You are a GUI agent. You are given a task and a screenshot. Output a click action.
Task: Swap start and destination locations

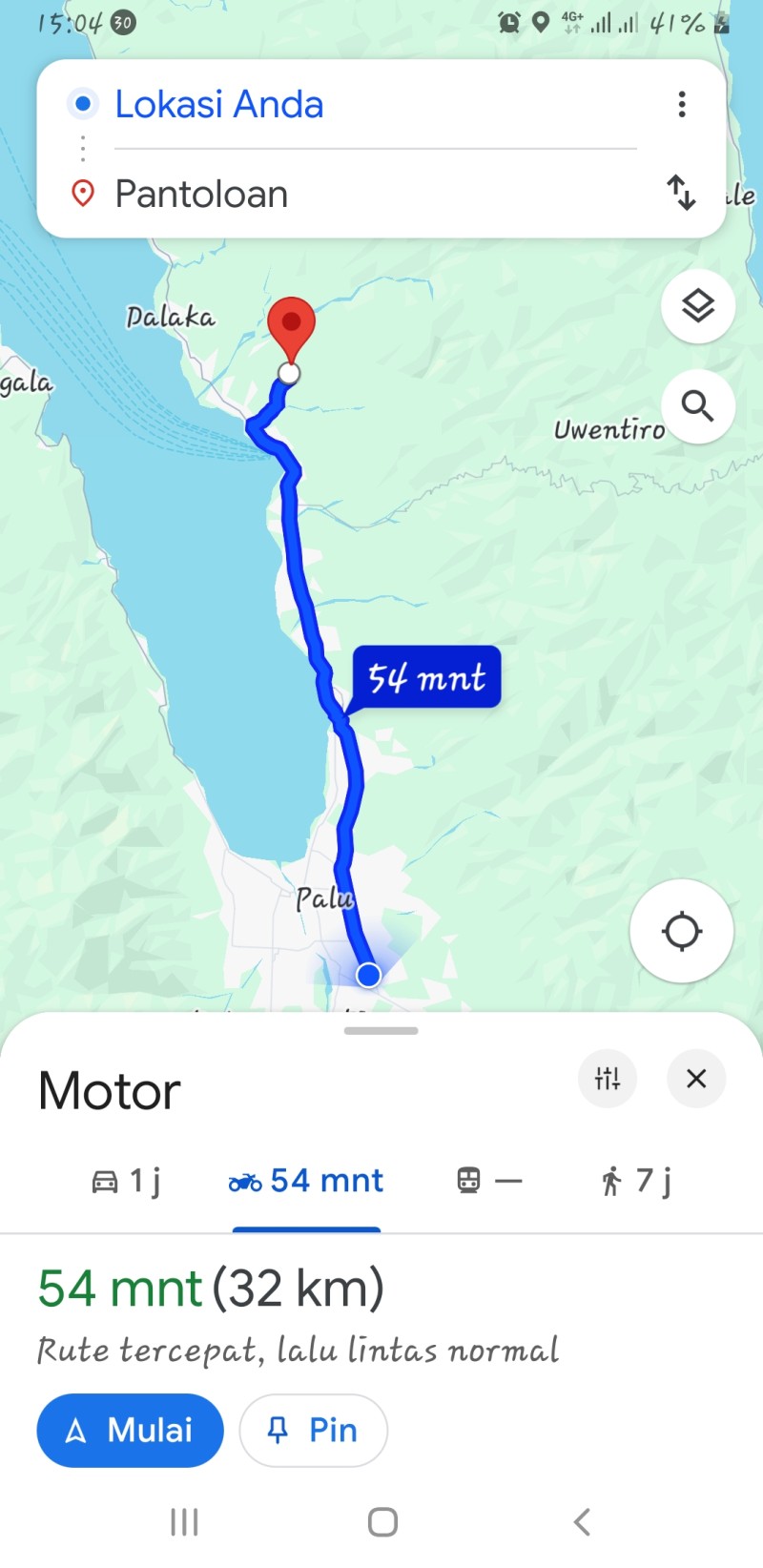pos(680,193)
